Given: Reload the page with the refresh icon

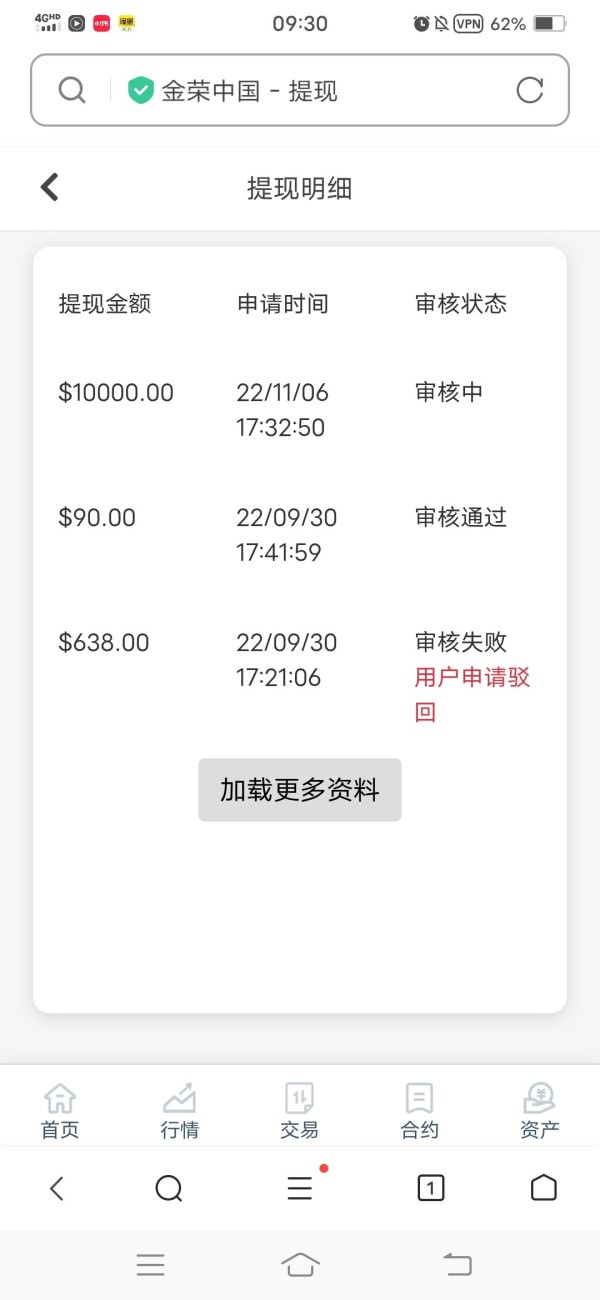Looking at the screenshot, I should [x=529, y=90].
